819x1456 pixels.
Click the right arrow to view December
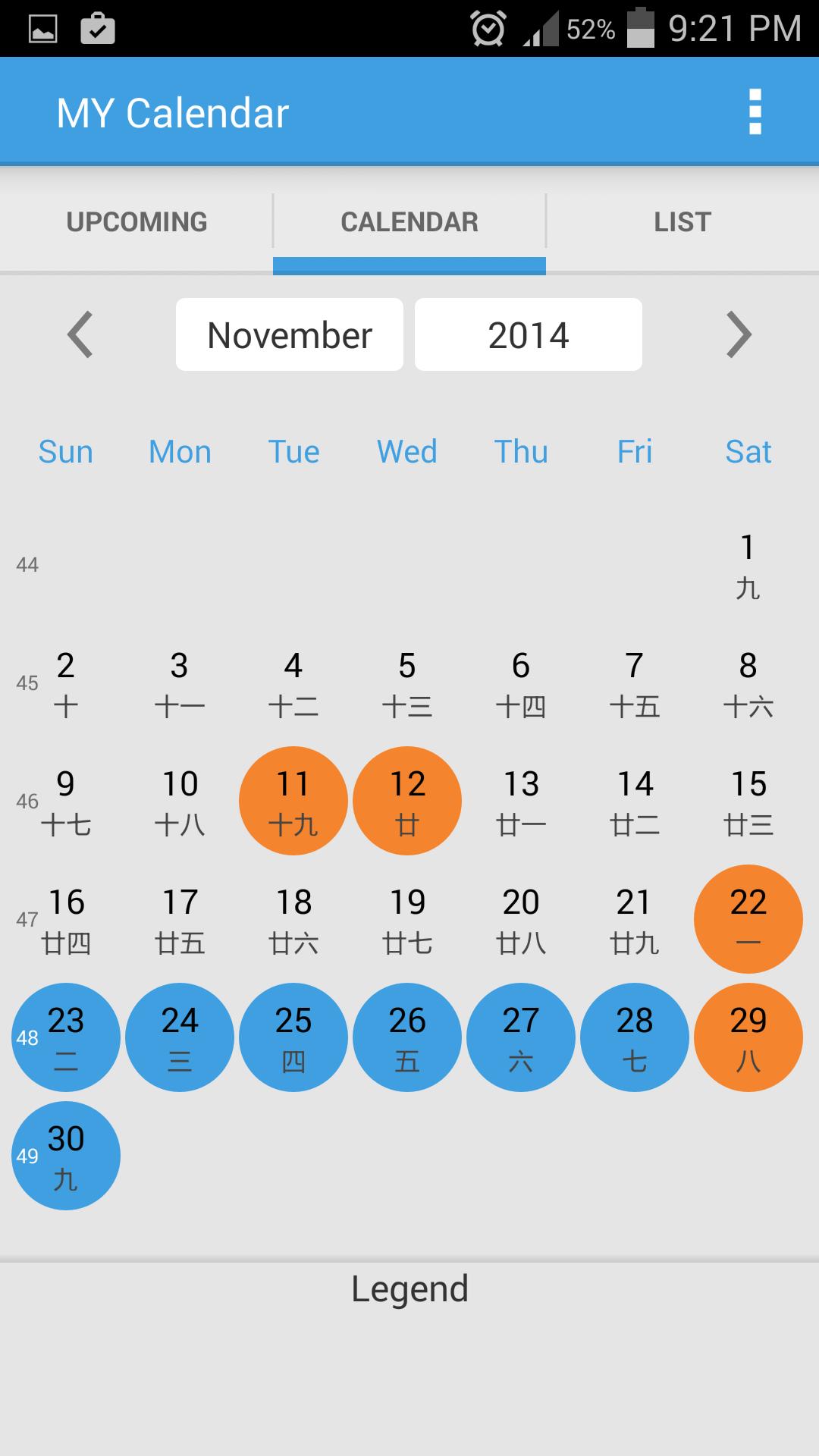tap(738, 334)
